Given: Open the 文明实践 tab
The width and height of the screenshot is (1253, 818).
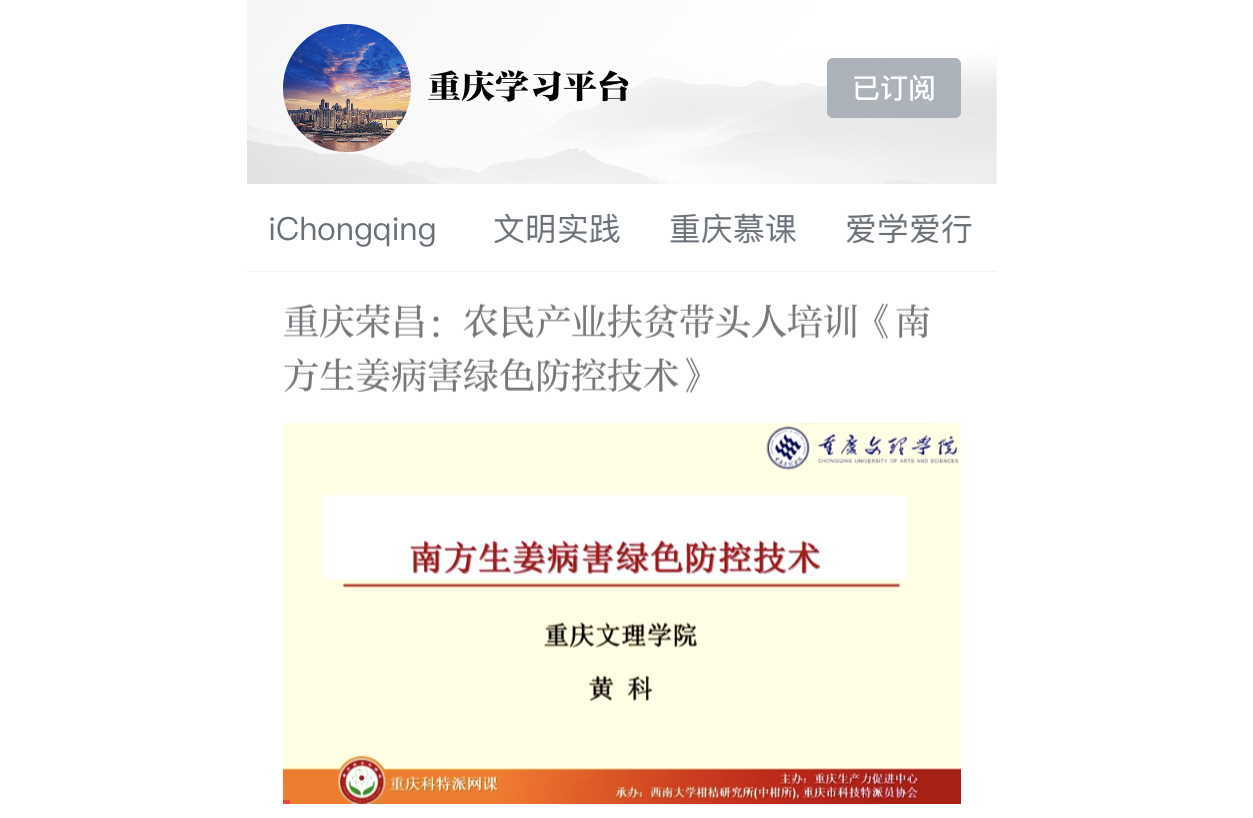Looking at the screenshot, I should click(556, 230).
